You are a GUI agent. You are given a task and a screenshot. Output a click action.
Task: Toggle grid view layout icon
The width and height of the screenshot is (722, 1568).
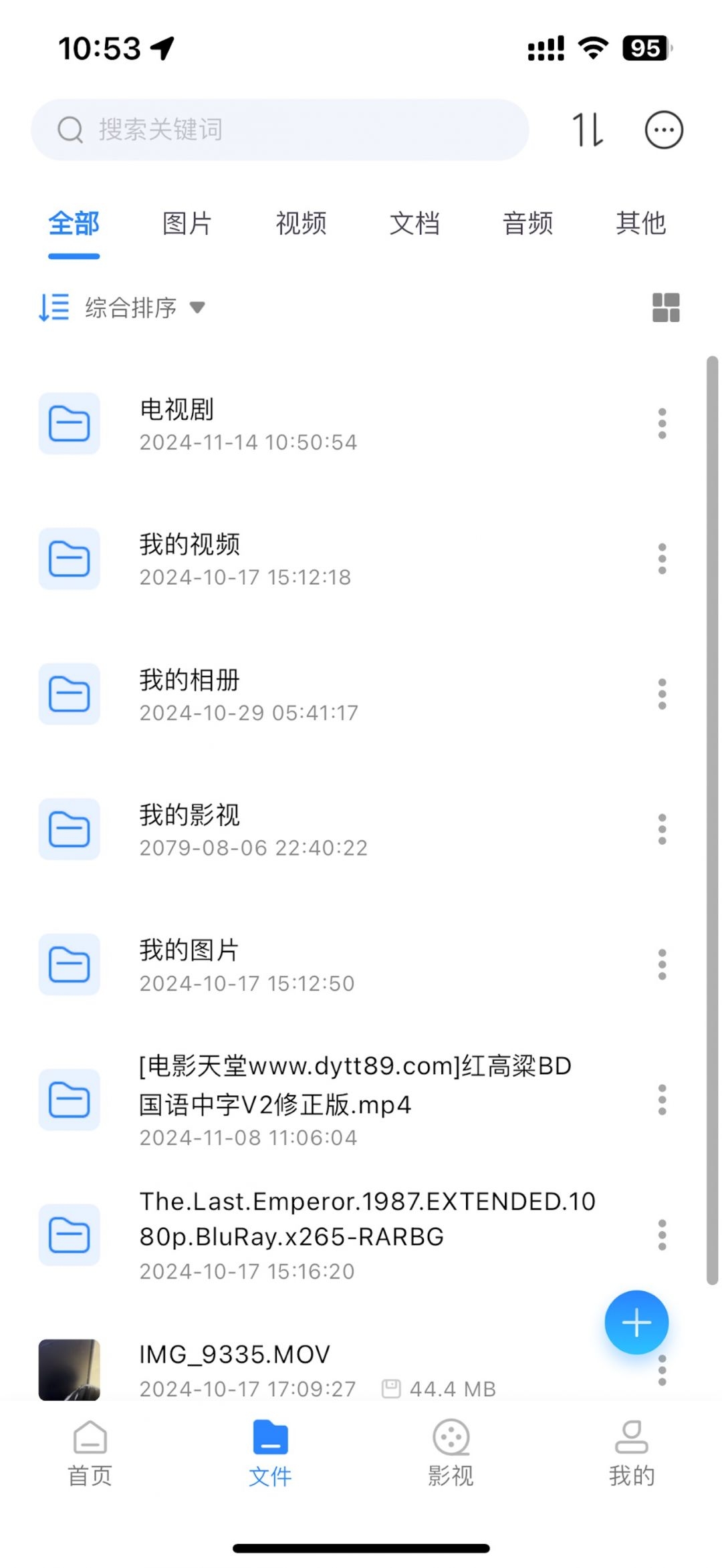[666, 307]
